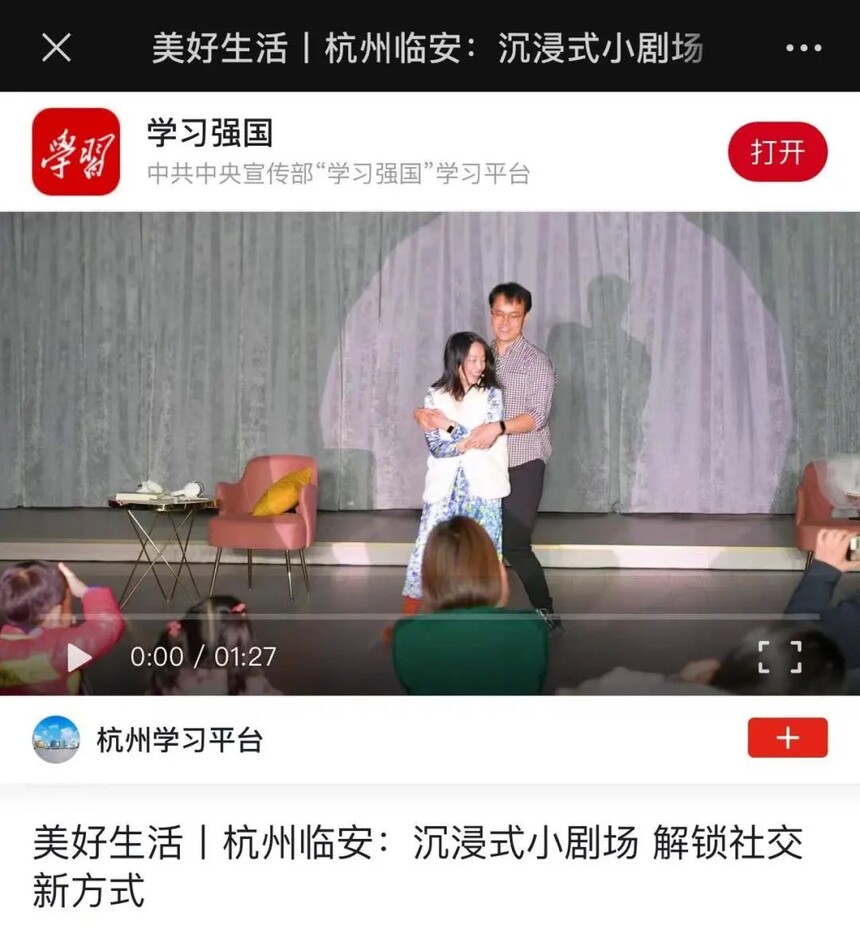
Task: Tap the red 打开 button
Action: coord(777,152)
